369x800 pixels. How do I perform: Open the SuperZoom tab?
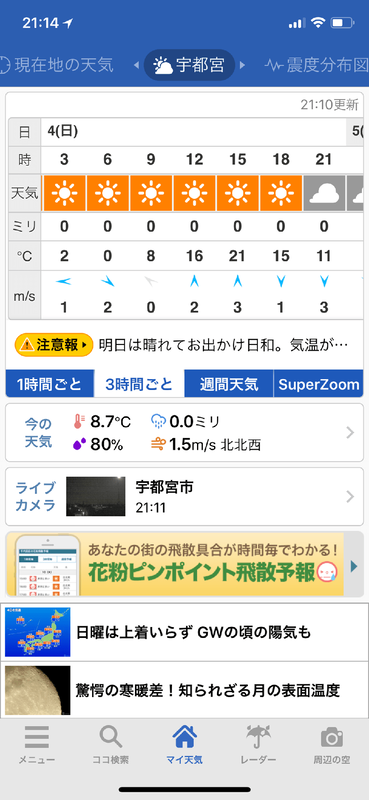coord(318,384)
